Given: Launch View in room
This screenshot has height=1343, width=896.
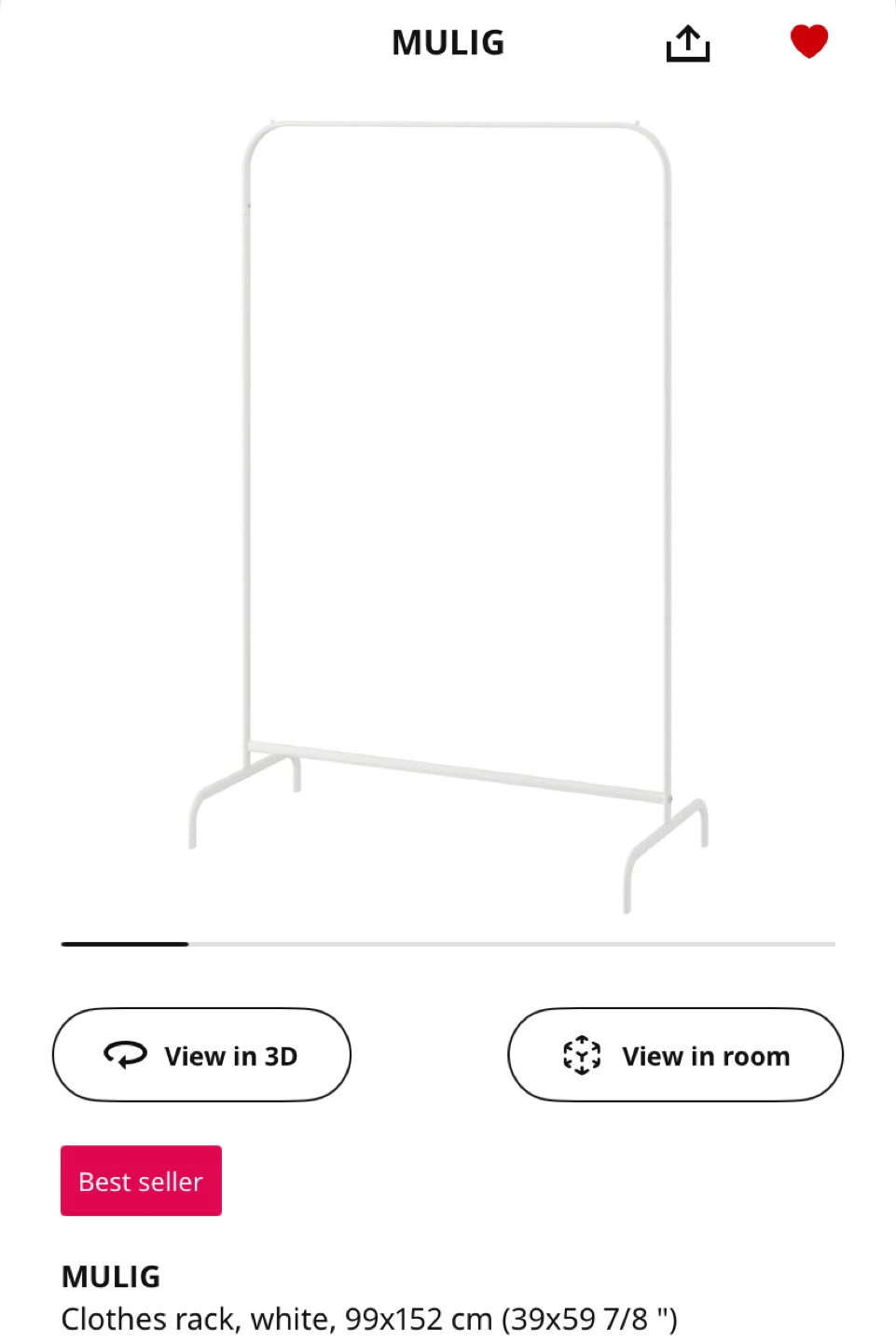Looking at the screenshot, I should [675, 1055].
